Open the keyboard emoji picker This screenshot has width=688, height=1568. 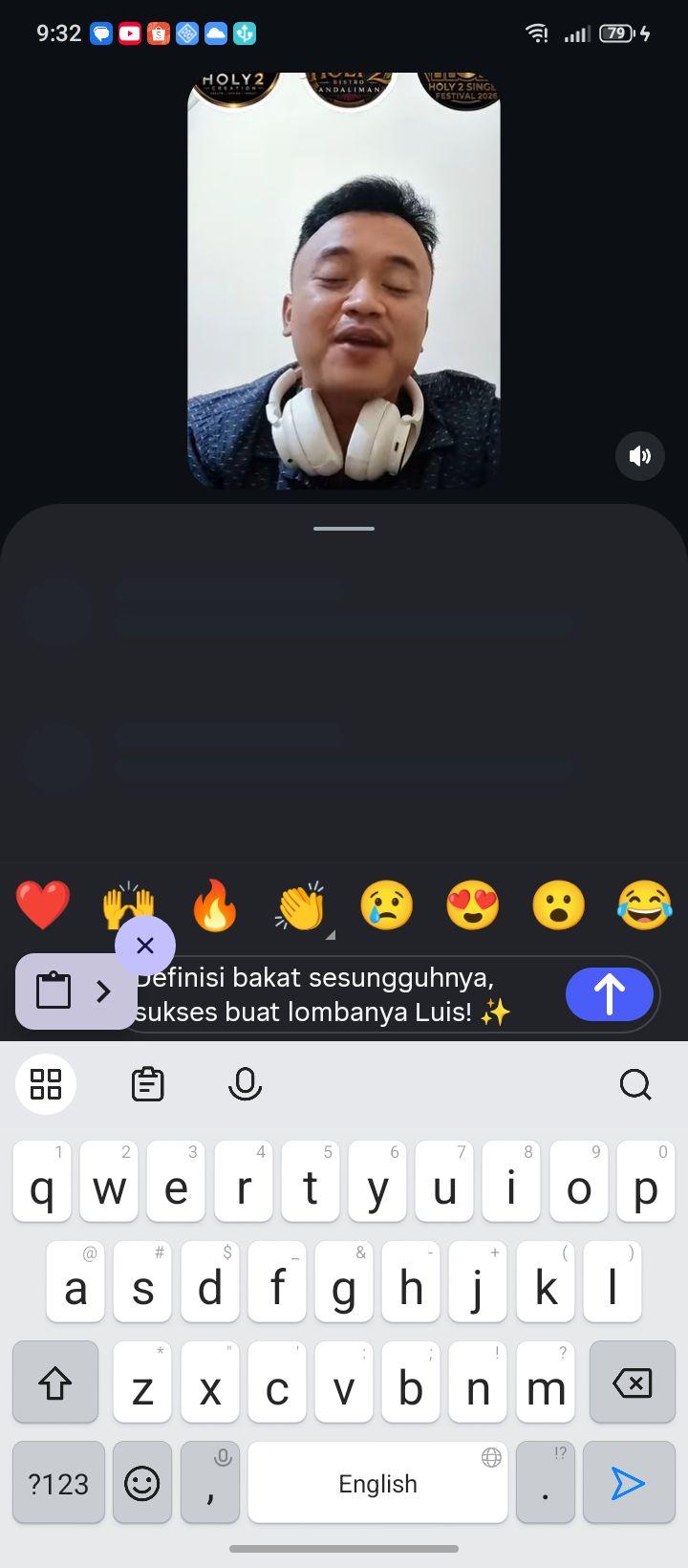142,1482
